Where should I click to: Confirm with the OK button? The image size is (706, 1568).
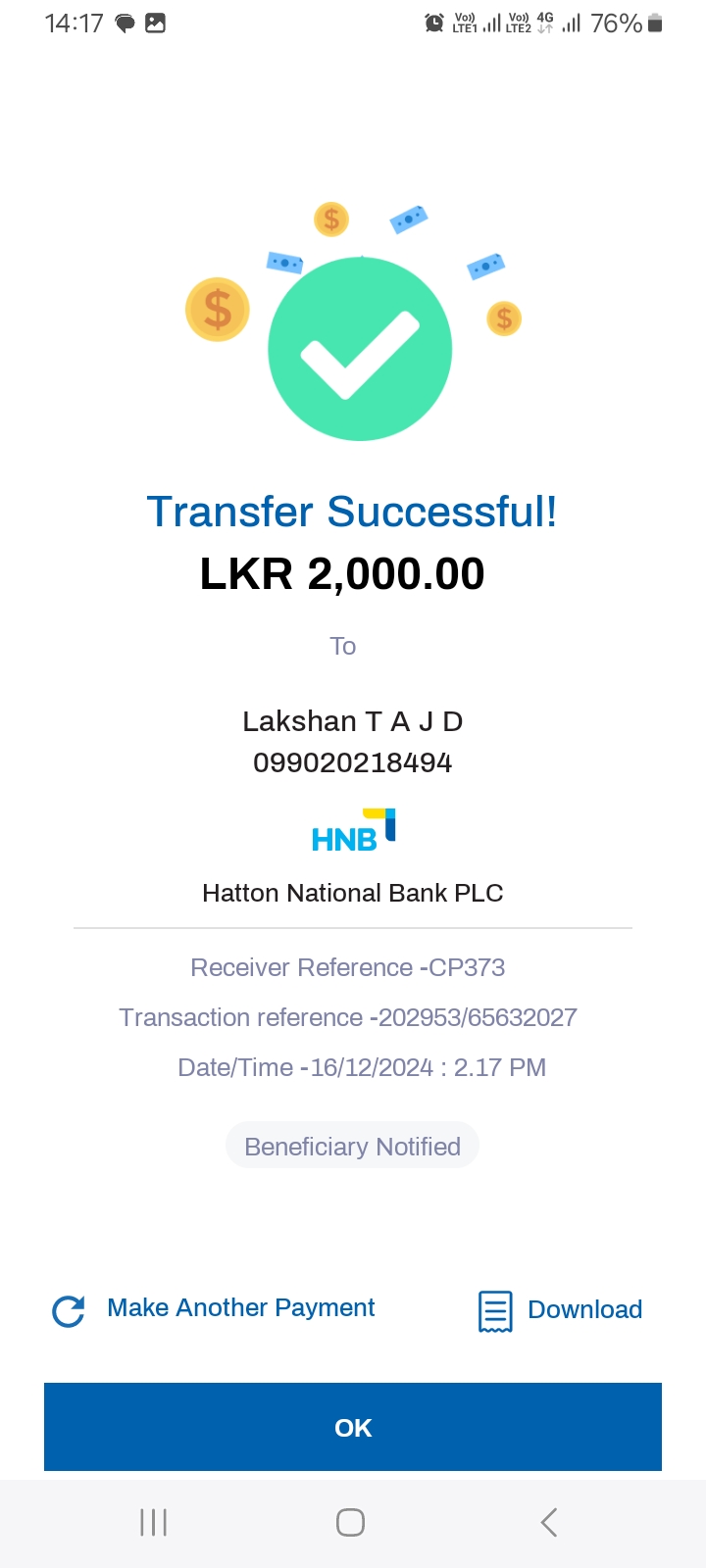coord(353,1427)
